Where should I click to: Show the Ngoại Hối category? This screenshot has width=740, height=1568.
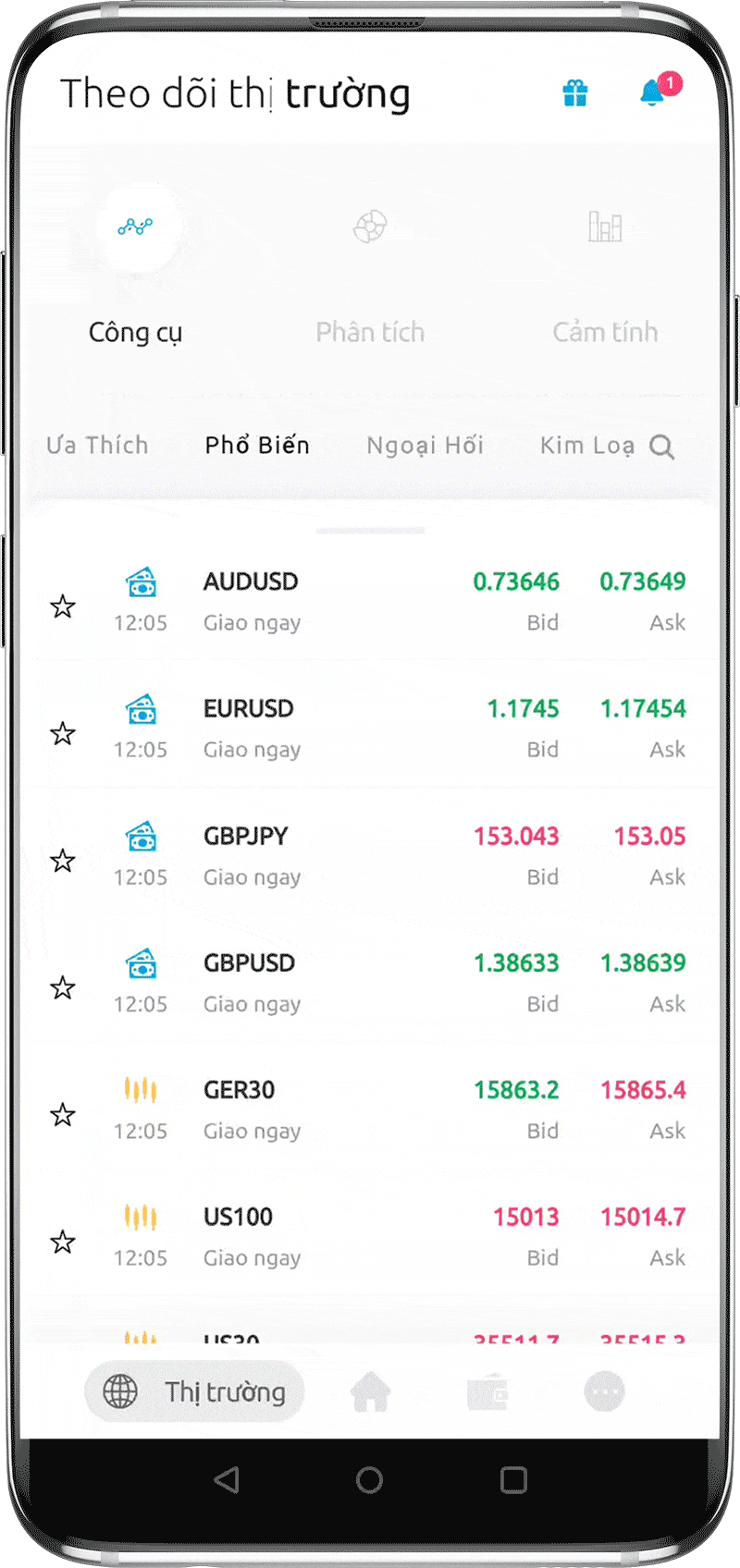[425, 446]
